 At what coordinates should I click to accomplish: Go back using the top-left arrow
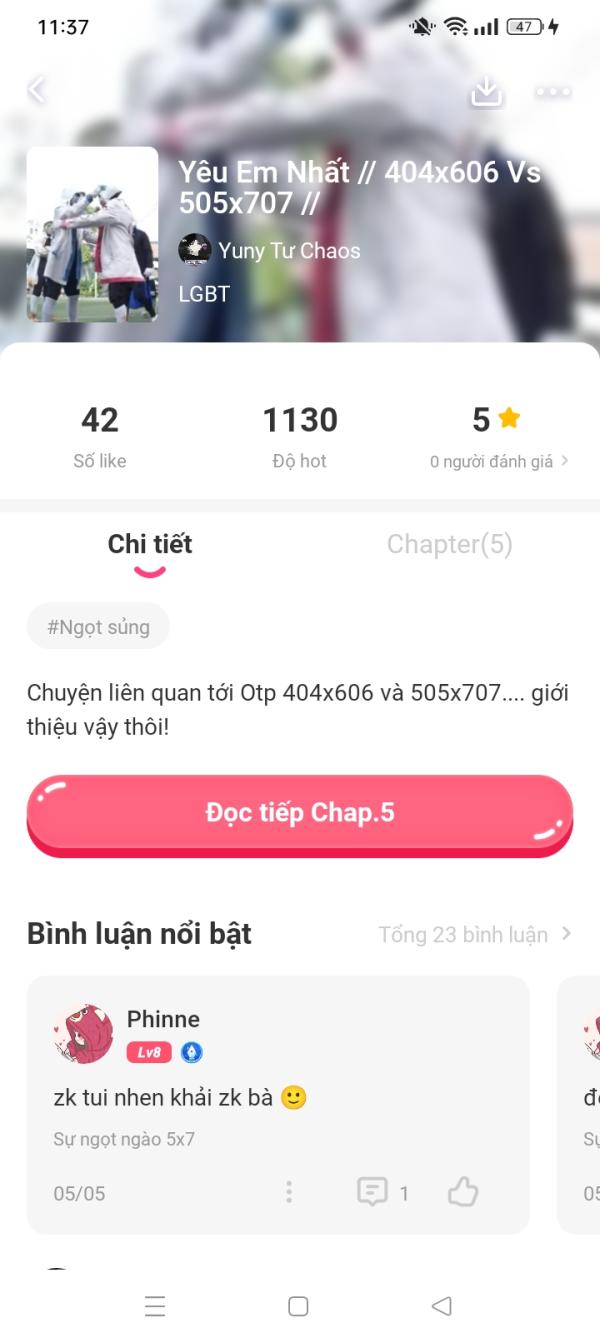pos(37,90)
